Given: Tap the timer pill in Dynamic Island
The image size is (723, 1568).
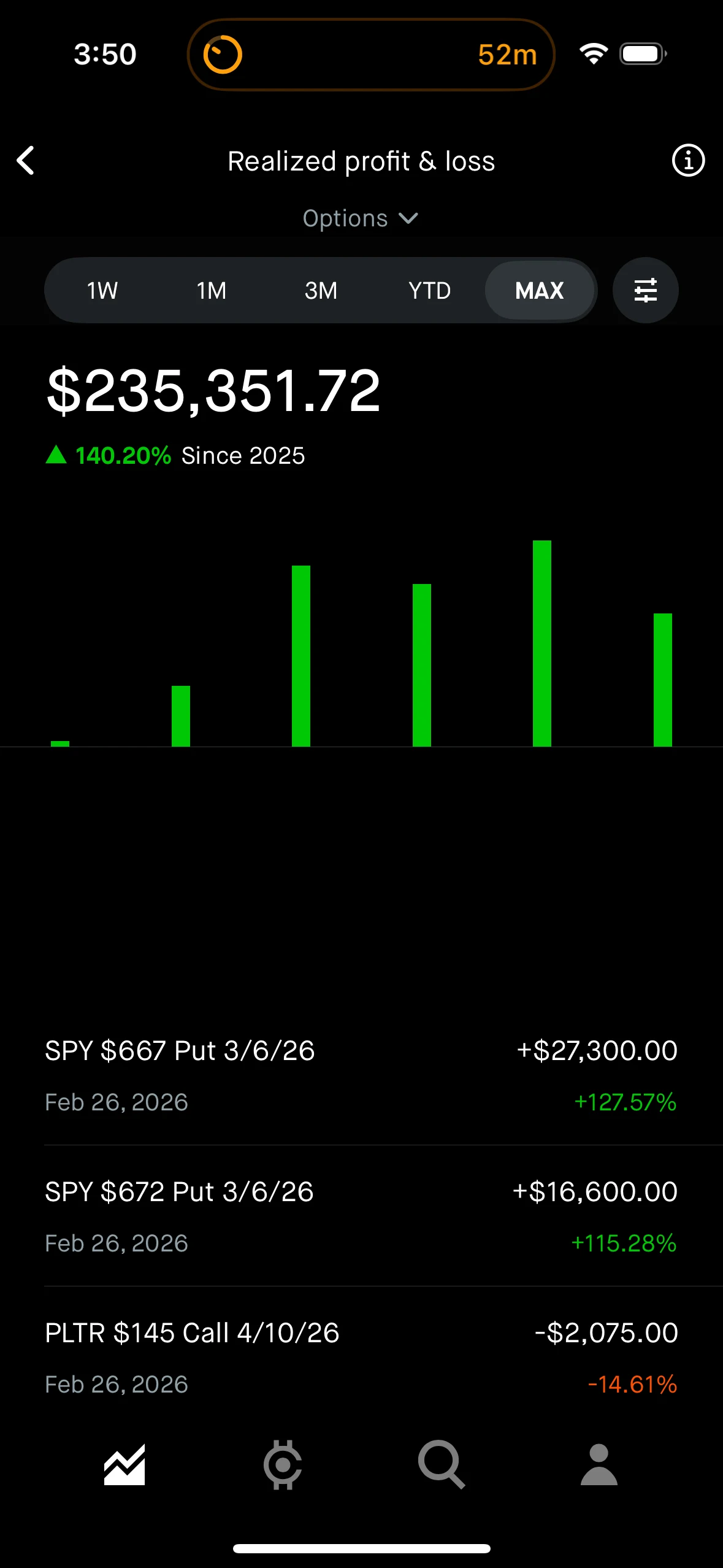Looking at the screenshot, I should [x=370, y=55].
